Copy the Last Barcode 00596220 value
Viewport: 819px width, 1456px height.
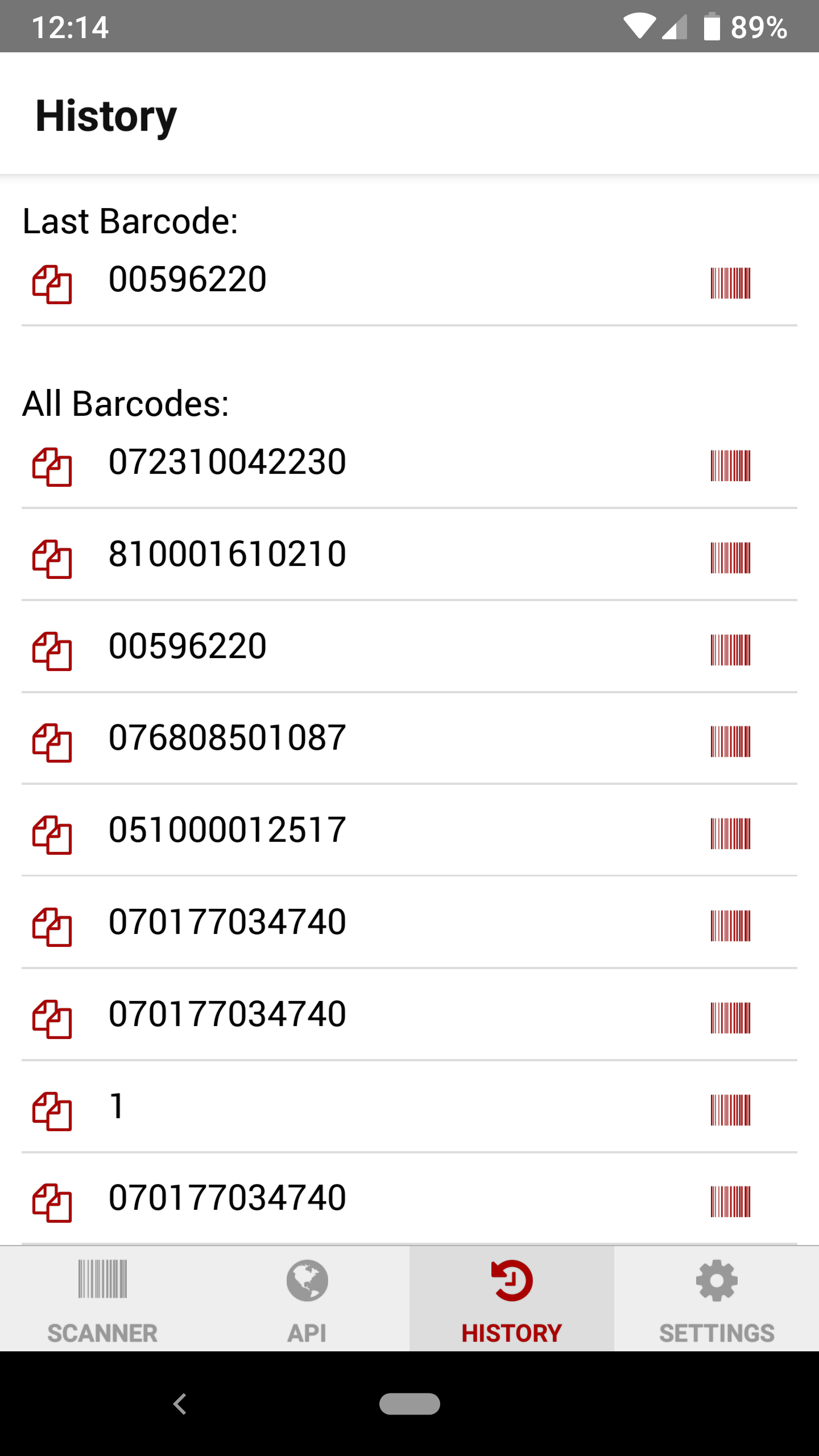pyautogui.click(x=52, y=284)
